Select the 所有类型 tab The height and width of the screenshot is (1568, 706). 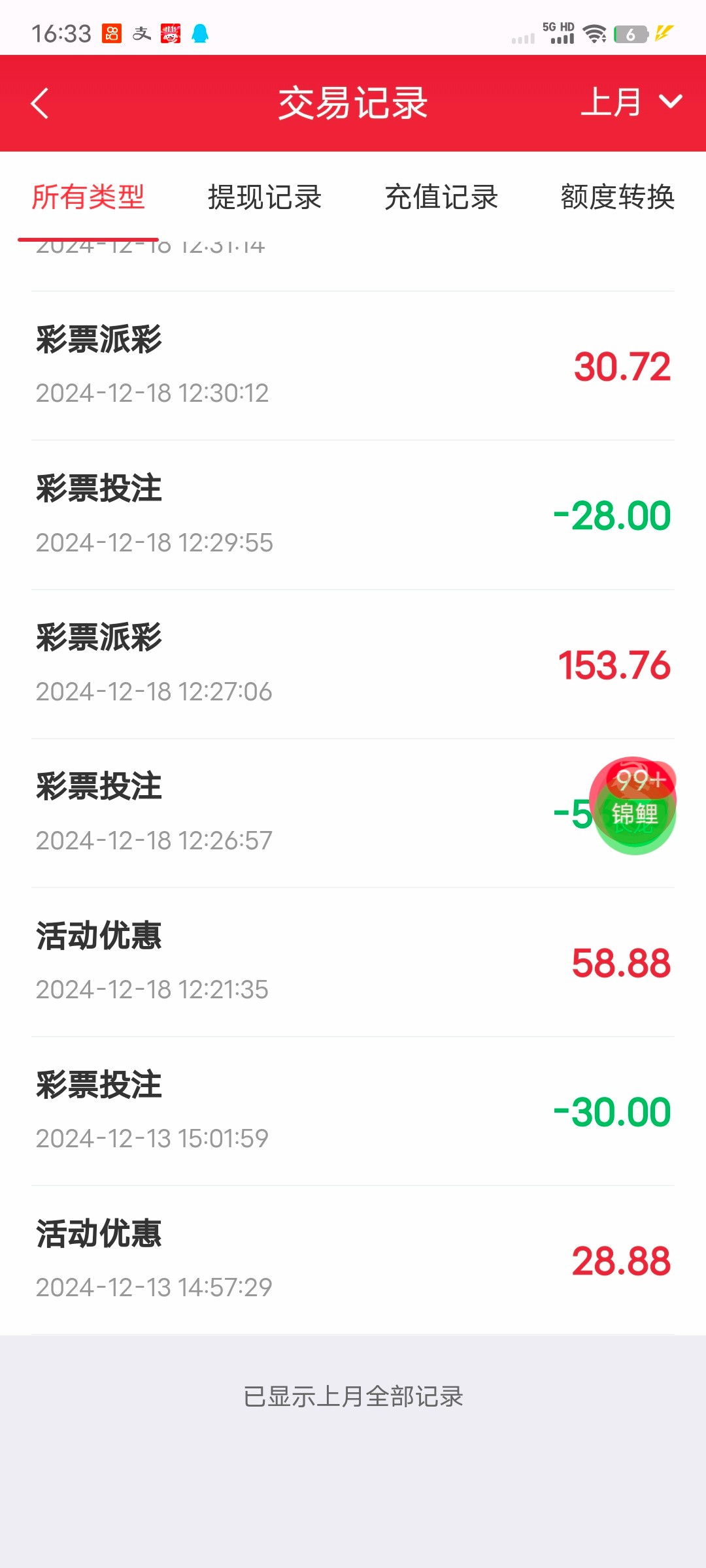88,197
